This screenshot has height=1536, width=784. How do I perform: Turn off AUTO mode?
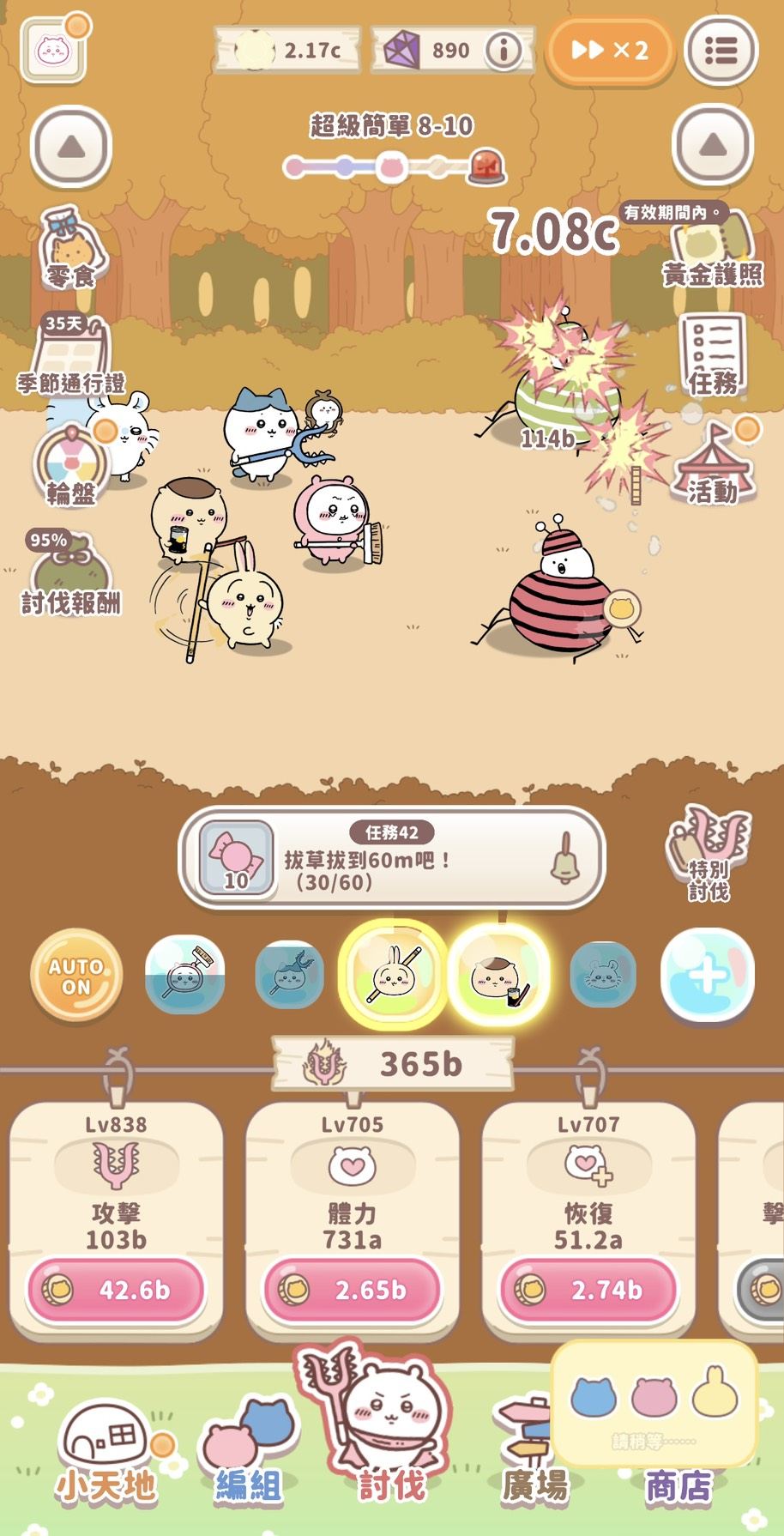coord(76,977)
